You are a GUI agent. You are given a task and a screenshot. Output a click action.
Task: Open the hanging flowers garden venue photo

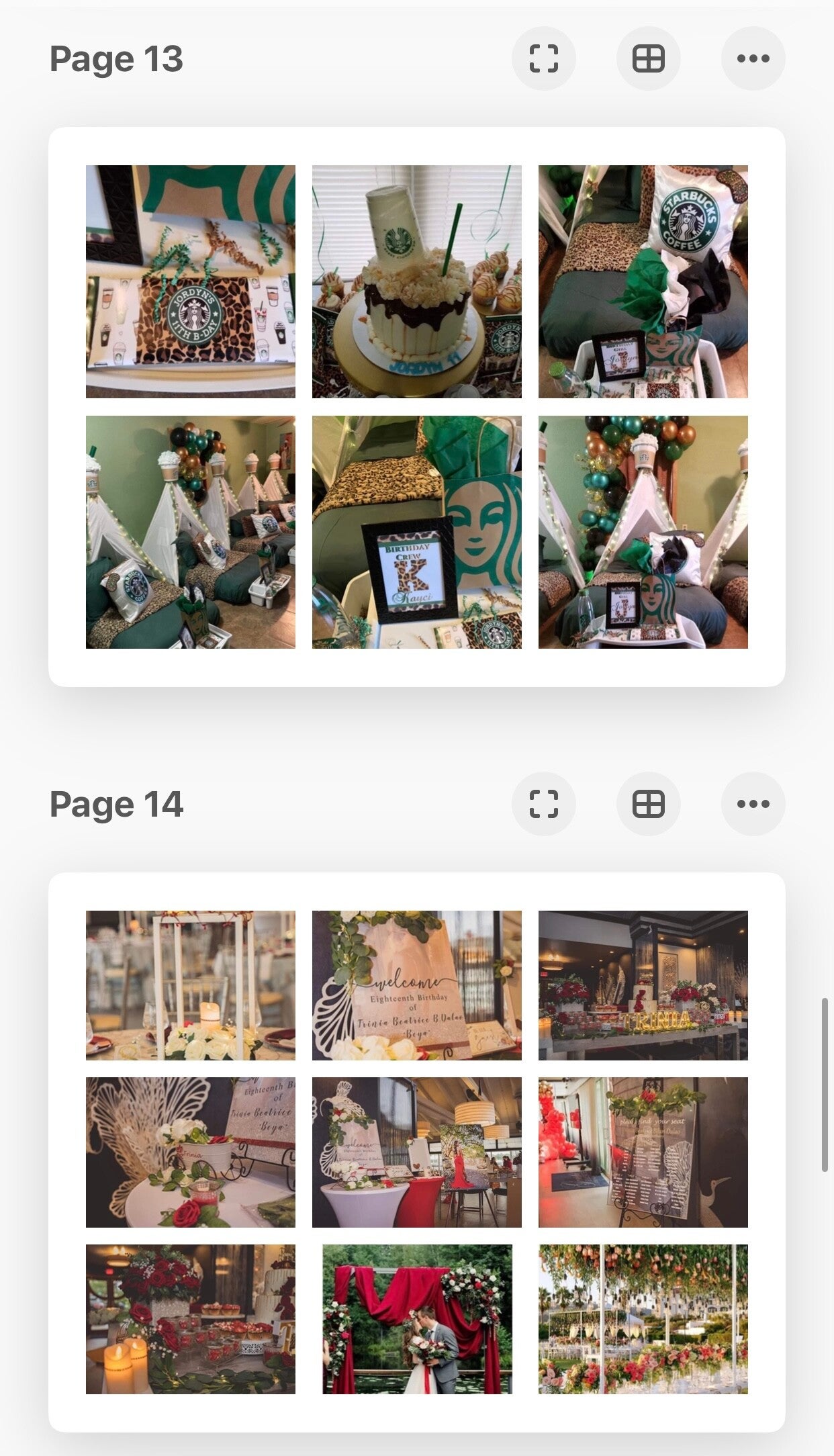[643, 1319]
